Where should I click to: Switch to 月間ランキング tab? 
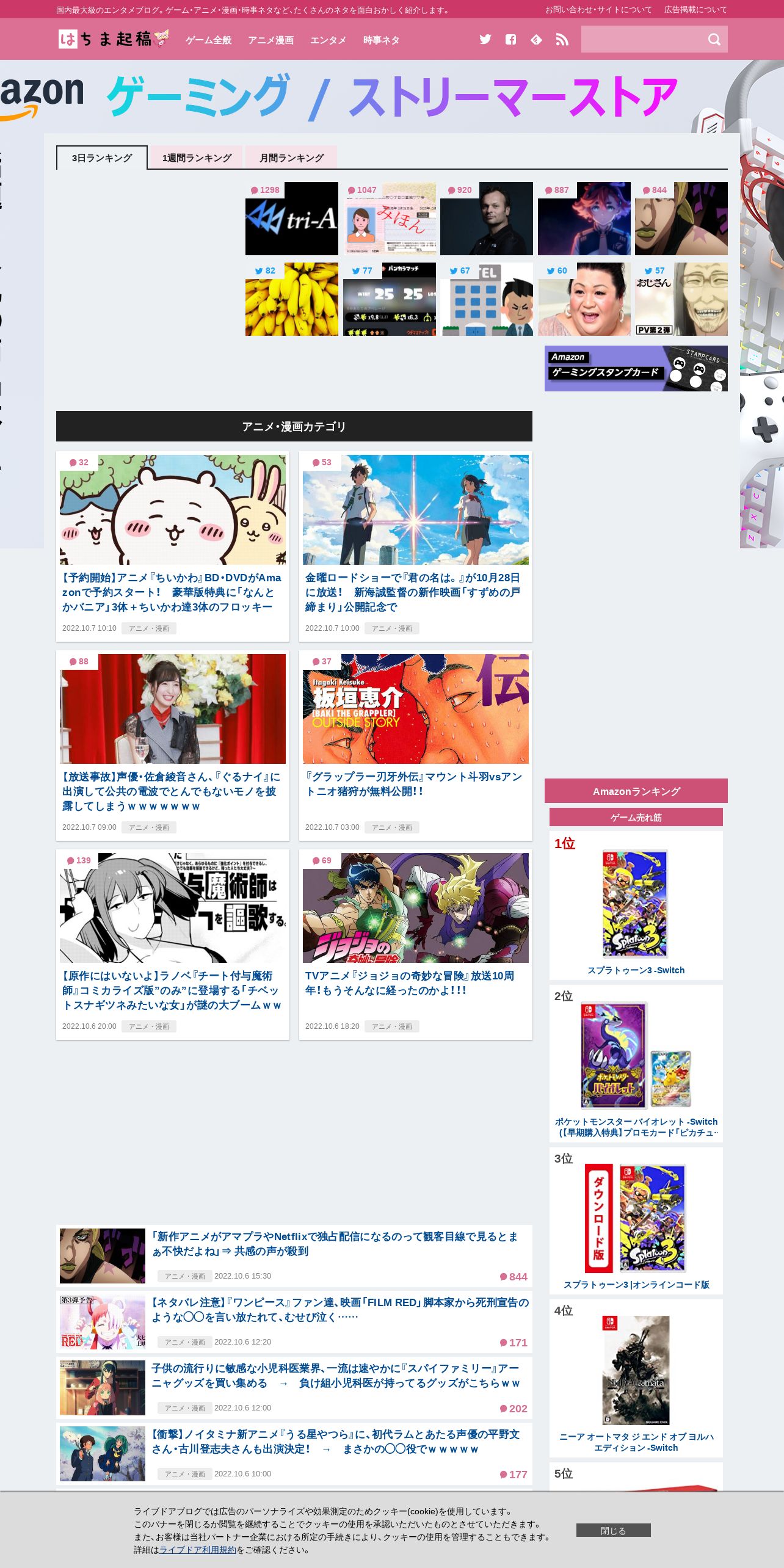click(291, 158)
